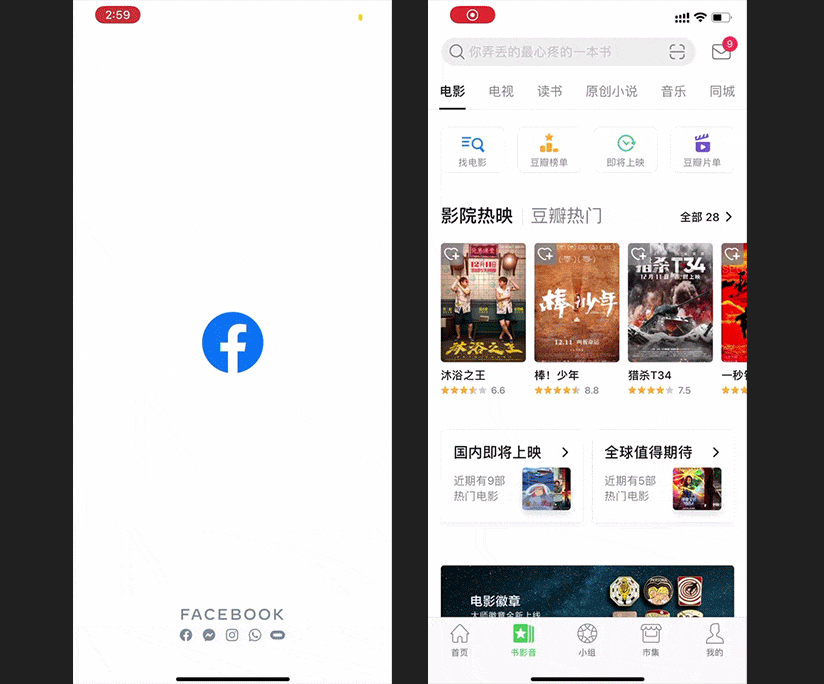Open 我的 profile tab
This screenshot has height=684, width=824.
coord(714,640)
